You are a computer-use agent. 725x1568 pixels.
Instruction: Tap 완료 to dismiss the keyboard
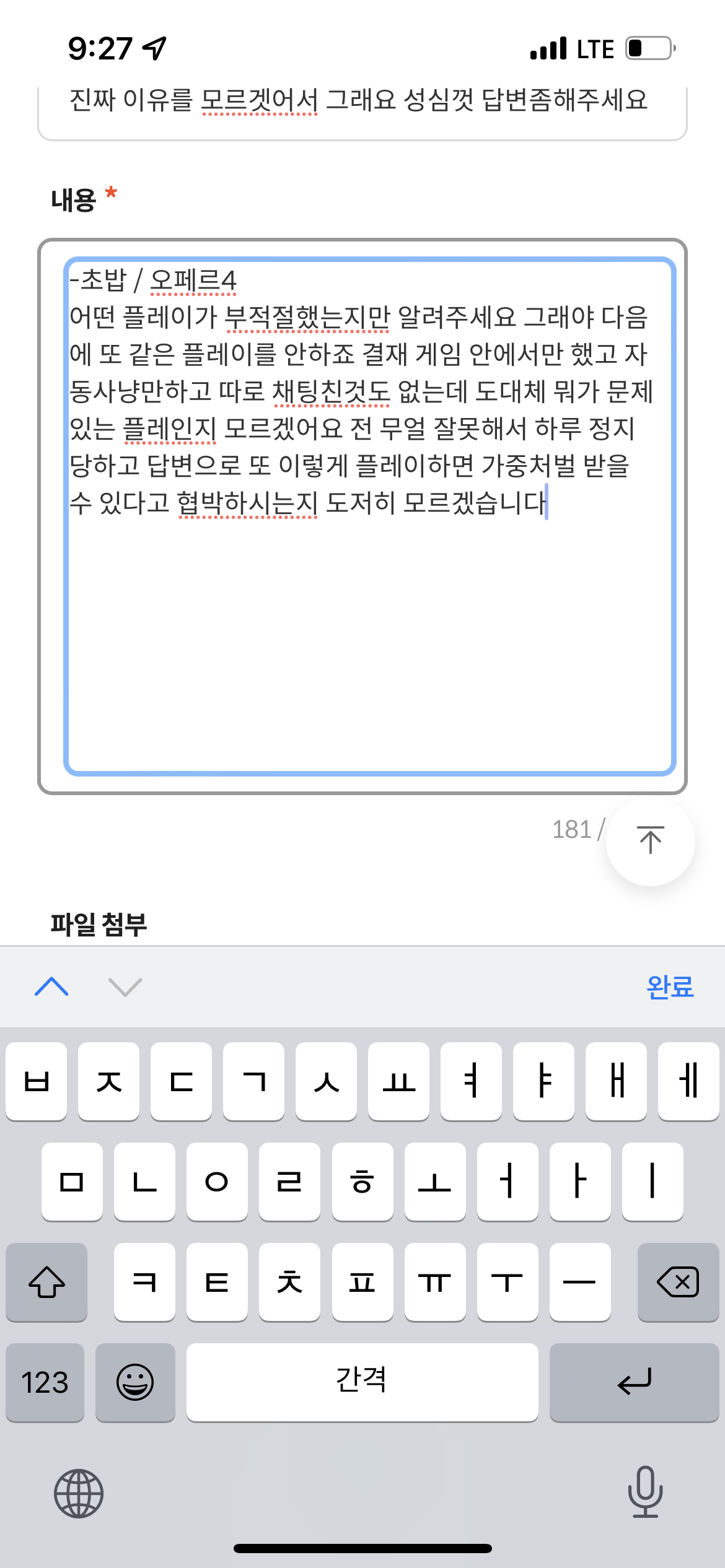669,987
